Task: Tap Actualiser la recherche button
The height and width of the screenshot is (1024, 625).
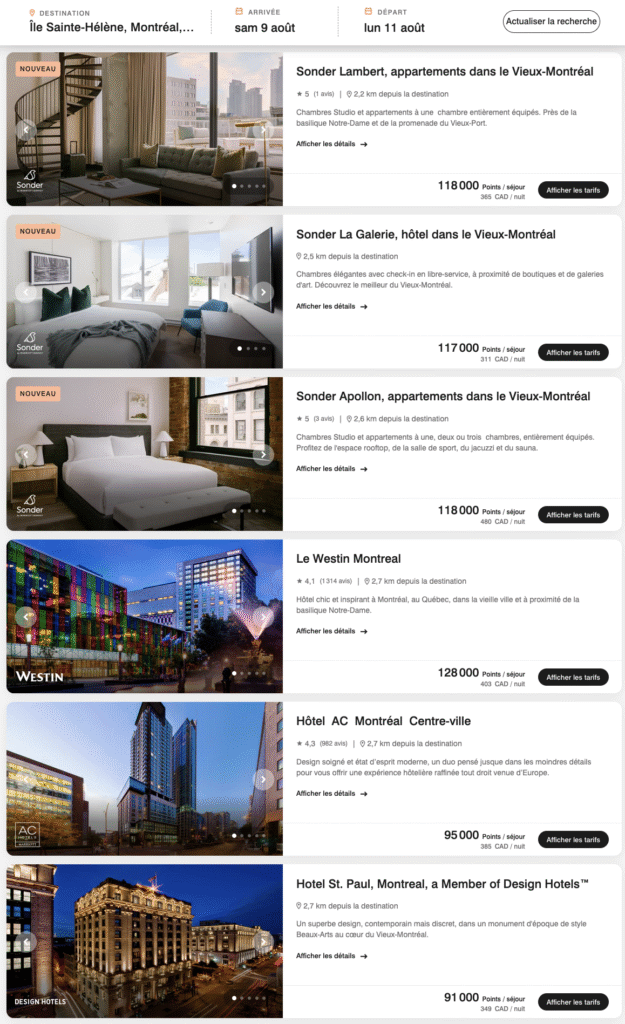Action: [x=551, y=21]
